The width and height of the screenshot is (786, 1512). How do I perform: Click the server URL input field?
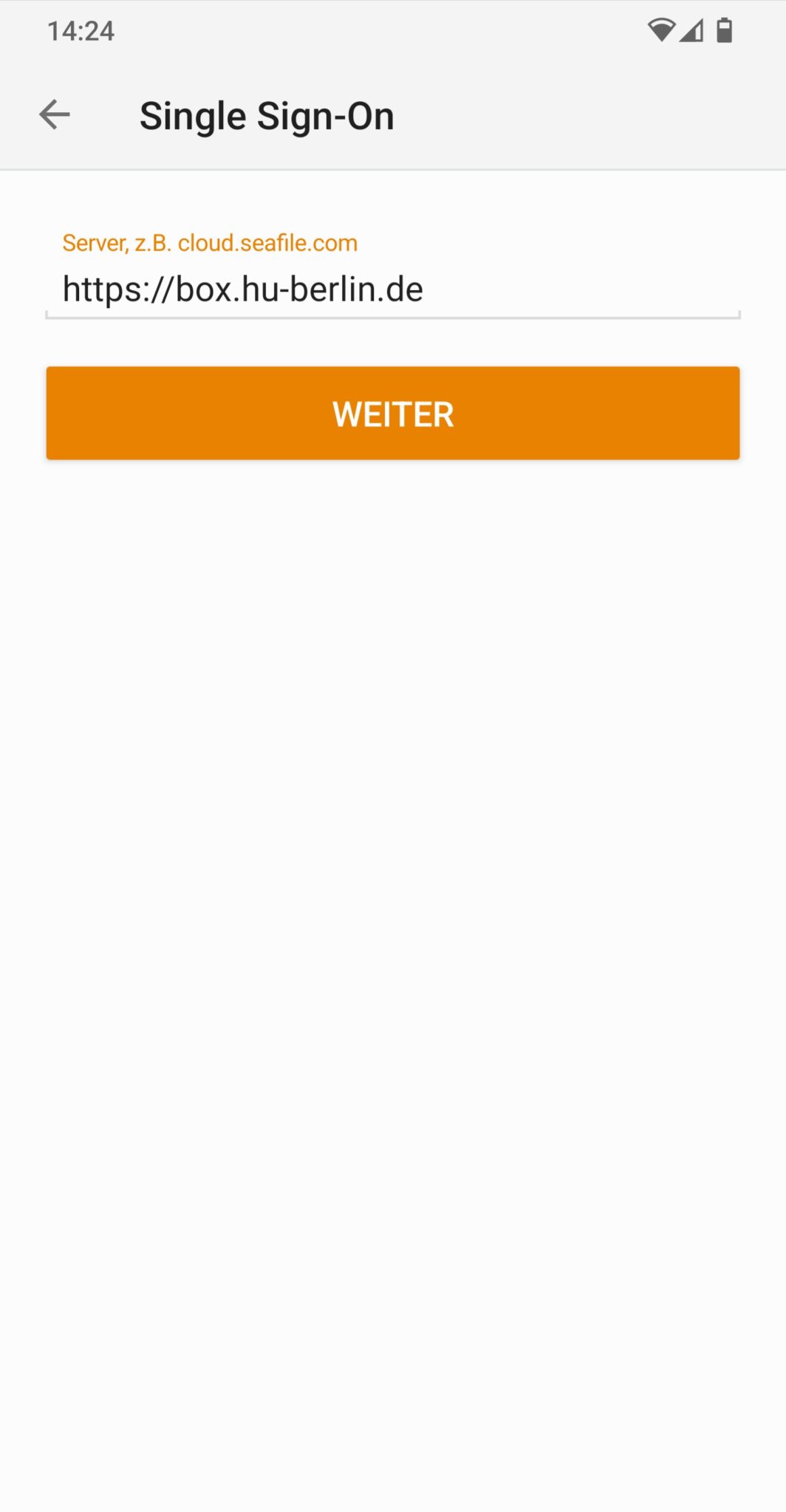point(393,289)
